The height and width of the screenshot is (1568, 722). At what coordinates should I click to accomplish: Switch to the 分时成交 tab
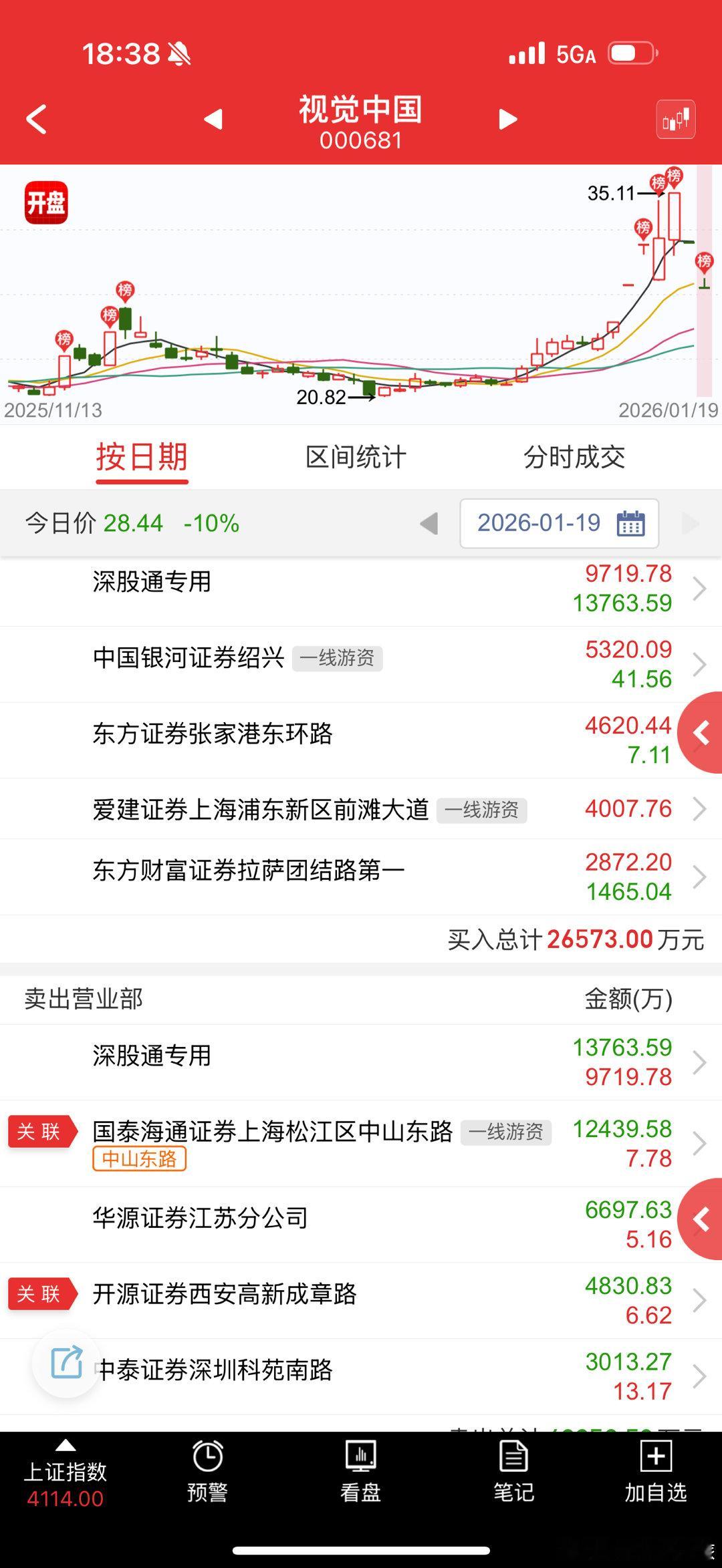pyautogui.click(x=576, y=457)
